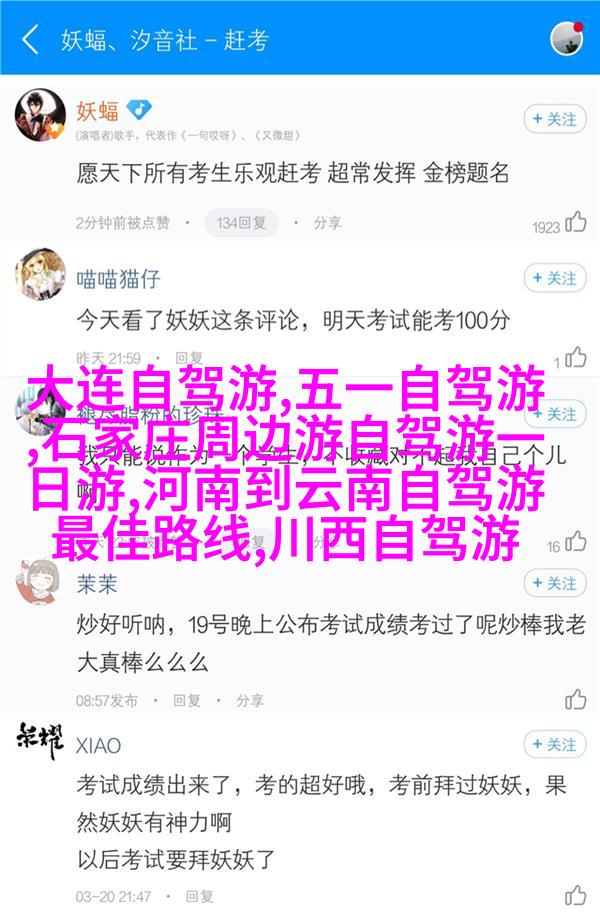The width and height of the screenshot is (600, 915).
Task: Like 妖蝠's comment with 1923 likes
Action: click(x=575, y=223)
